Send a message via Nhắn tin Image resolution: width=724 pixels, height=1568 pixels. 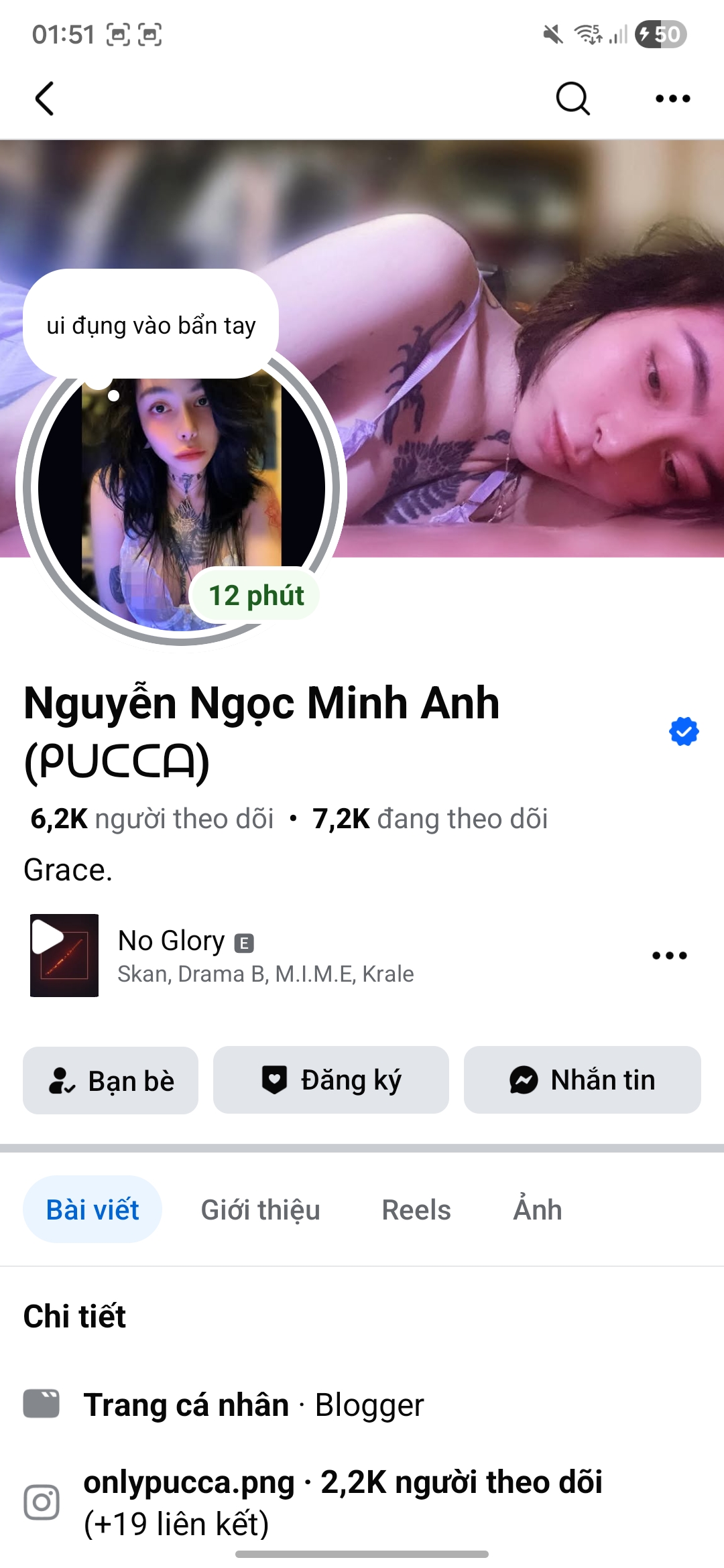point(582,1080)
